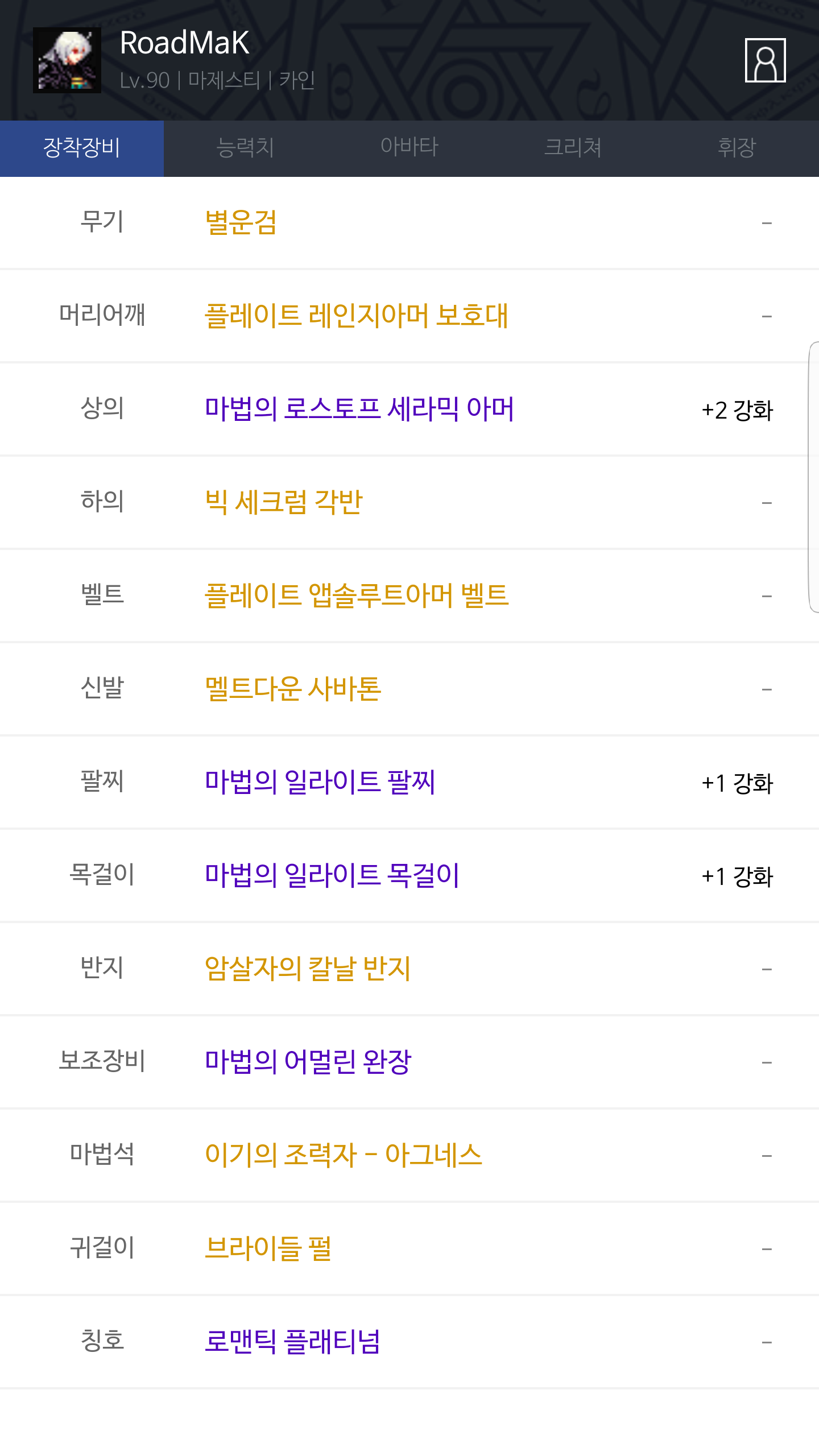This screenshot has height=1456, width=819.
Task: Switch to the 아바타 tab
Action: click(409, 148)
